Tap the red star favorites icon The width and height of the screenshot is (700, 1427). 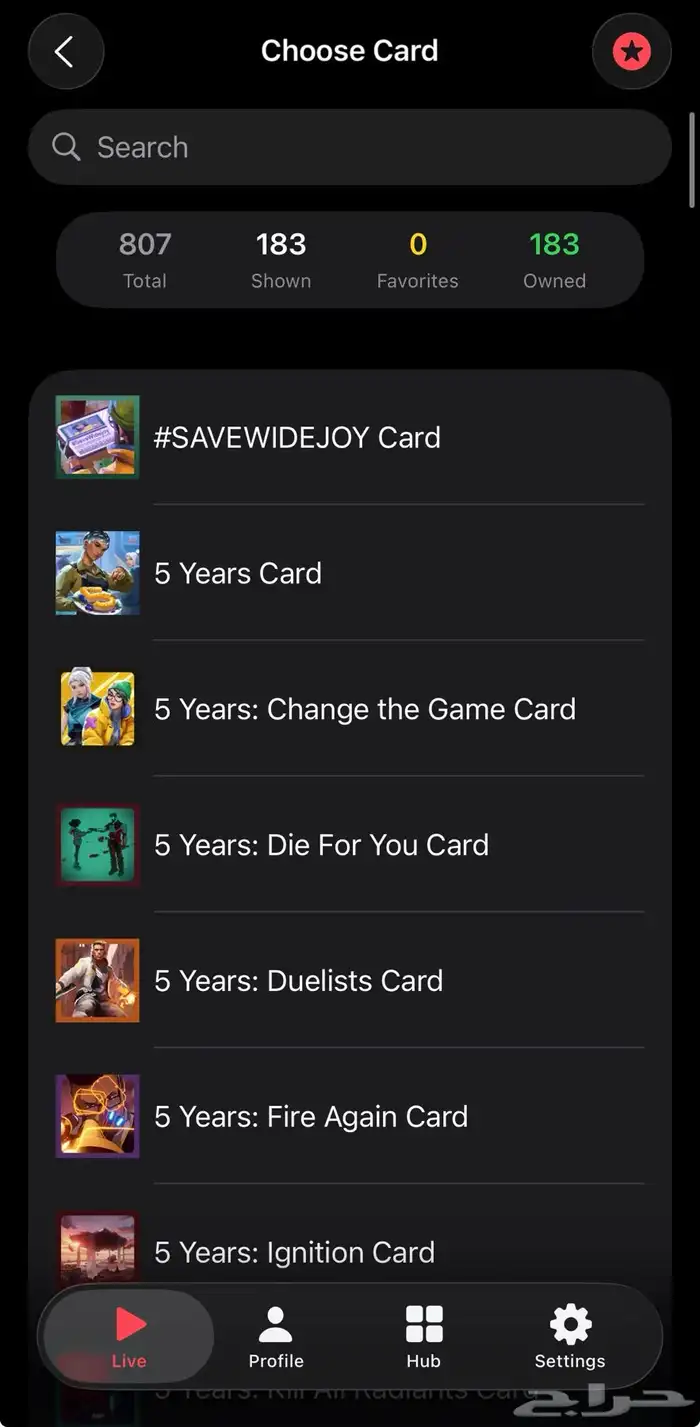point(631,51)
